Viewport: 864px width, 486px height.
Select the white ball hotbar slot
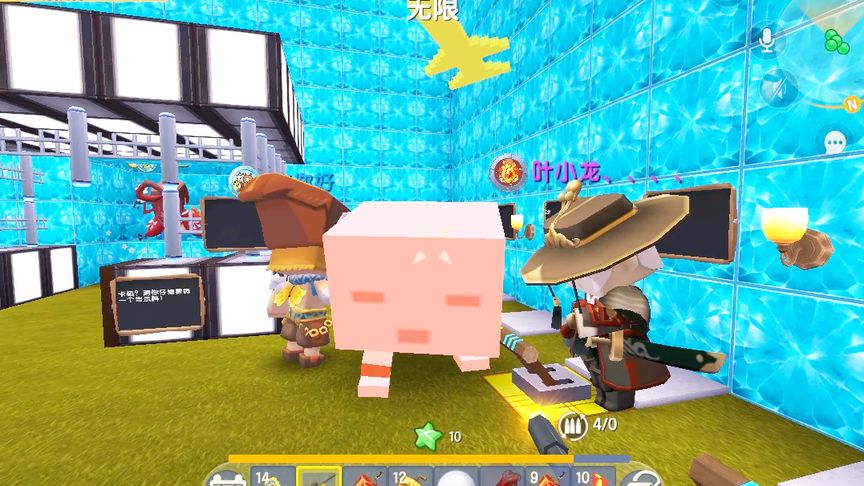pos(456,478)
